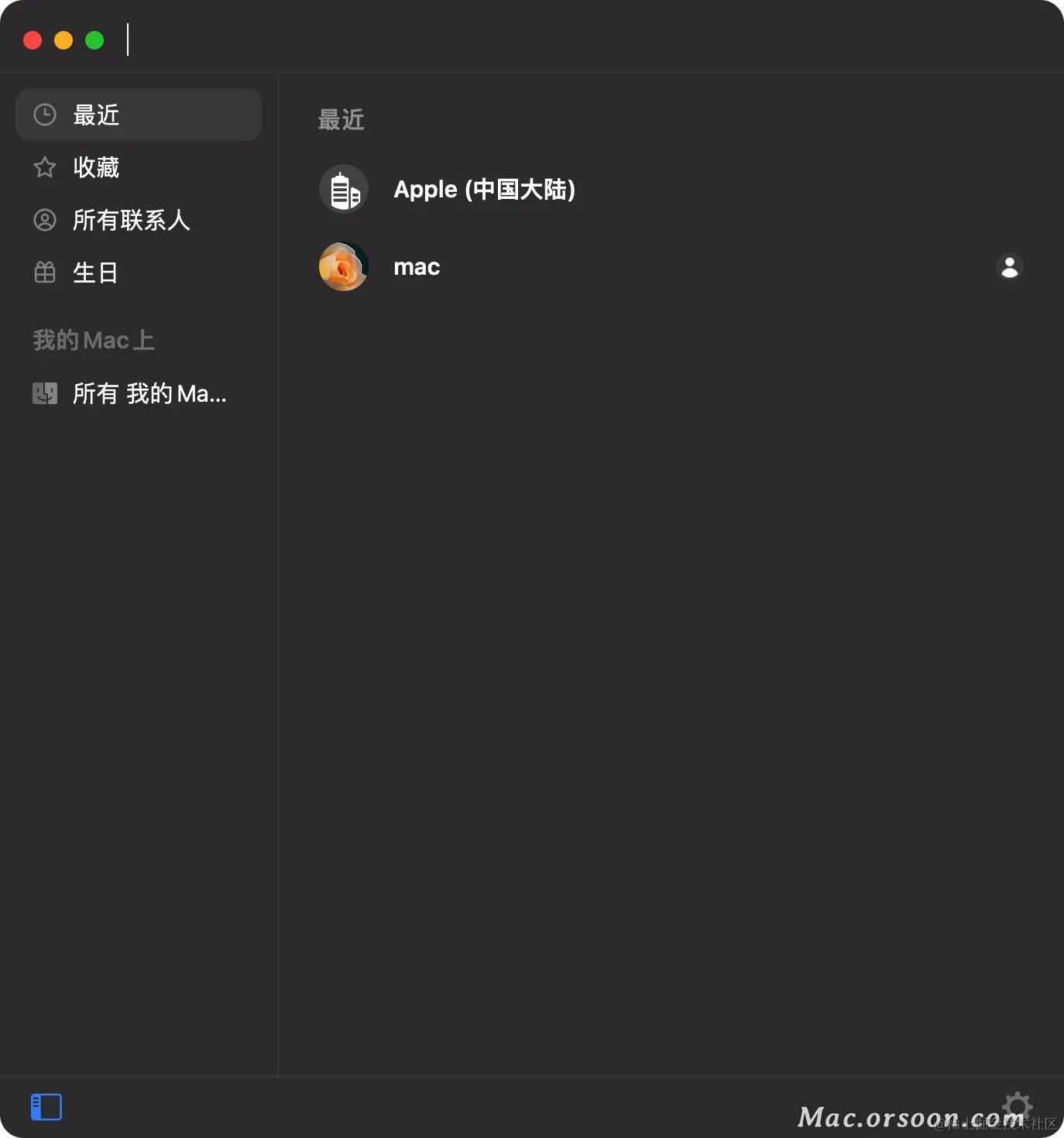Image resolution: width=1064 pixels, height=1138 pixels.
Task: Open the mac contact
Action: tap(417, 267)
